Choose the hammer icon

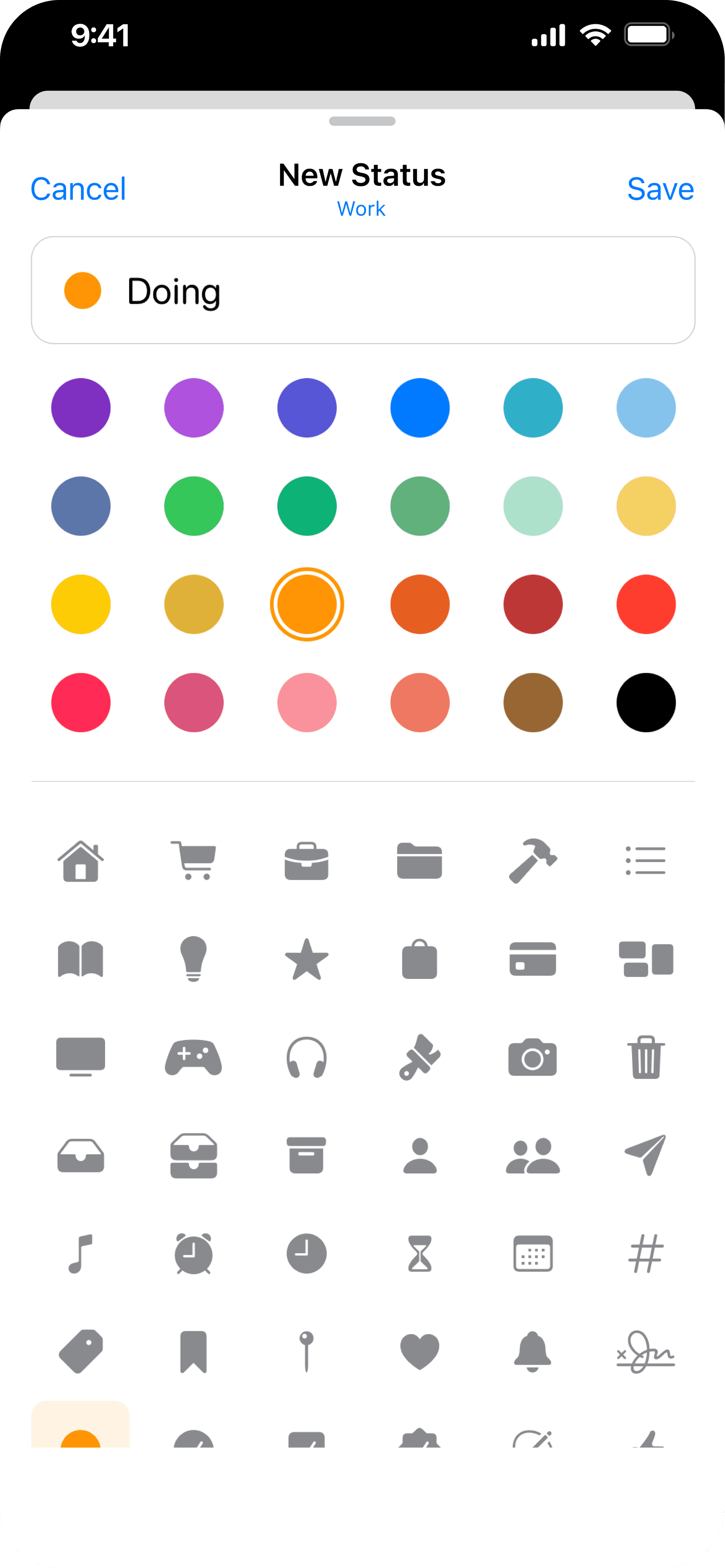click(x=533, y=861)
